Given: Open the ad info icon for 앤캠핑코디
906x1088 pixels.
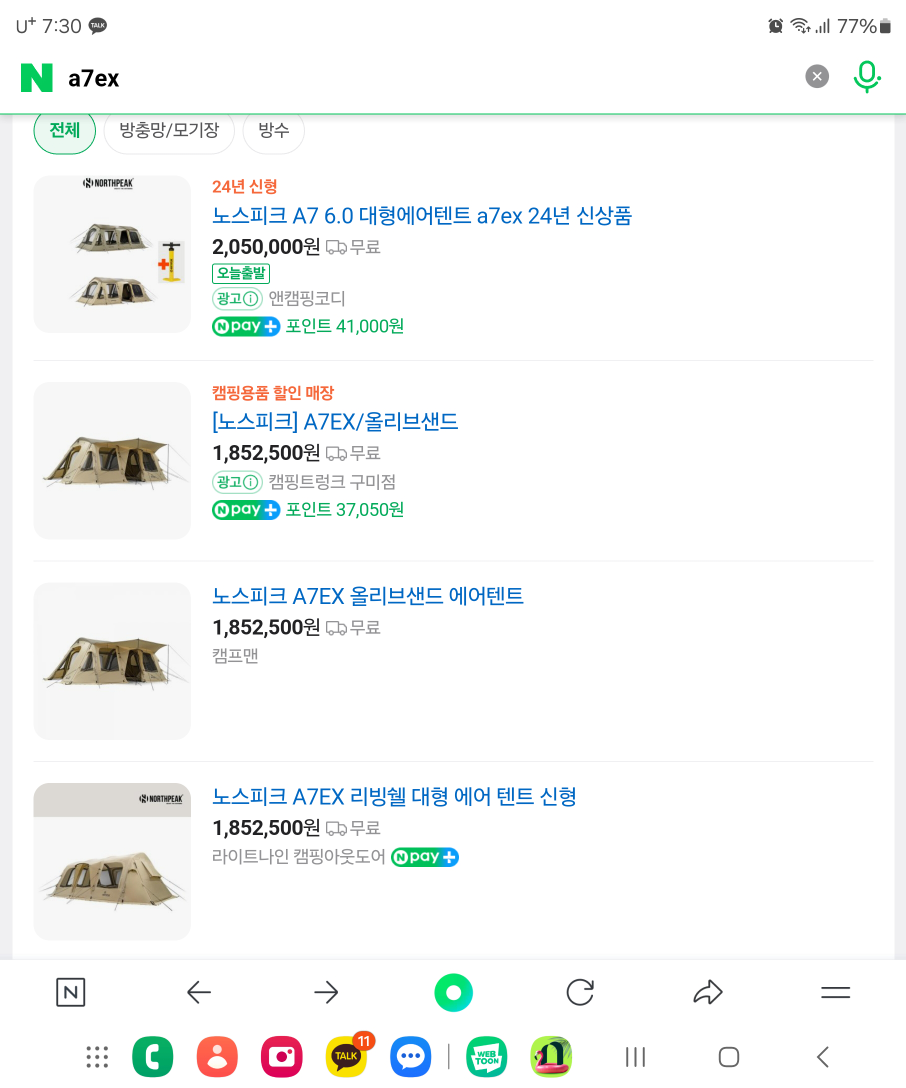Looking at the screenshot, I should click(x=252, y=299).
